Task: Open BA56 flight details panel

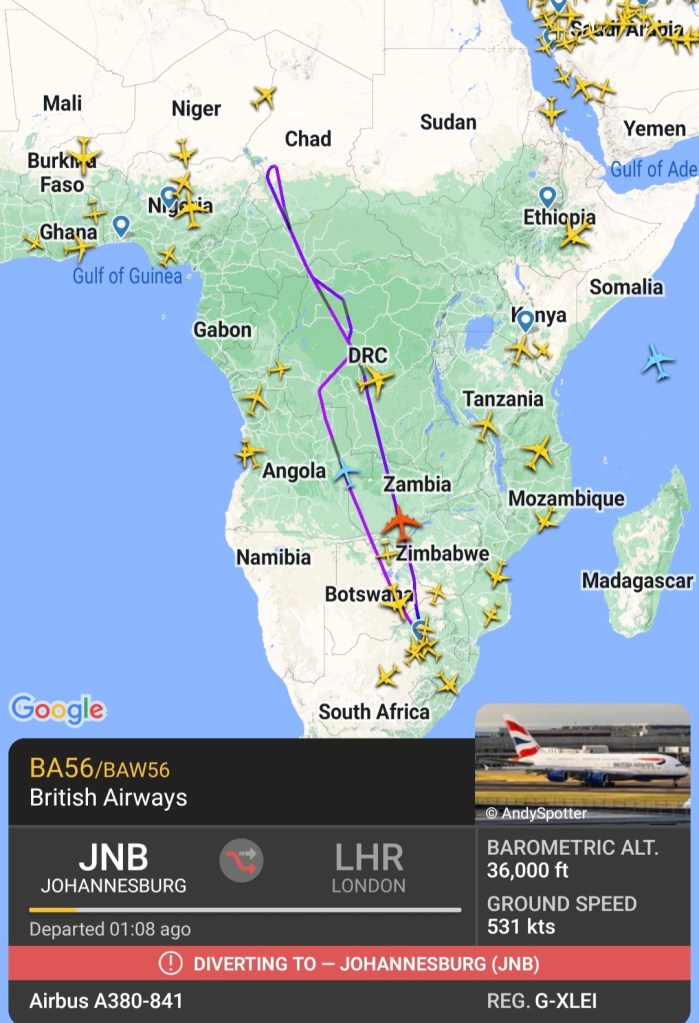Action: (240, 782)
